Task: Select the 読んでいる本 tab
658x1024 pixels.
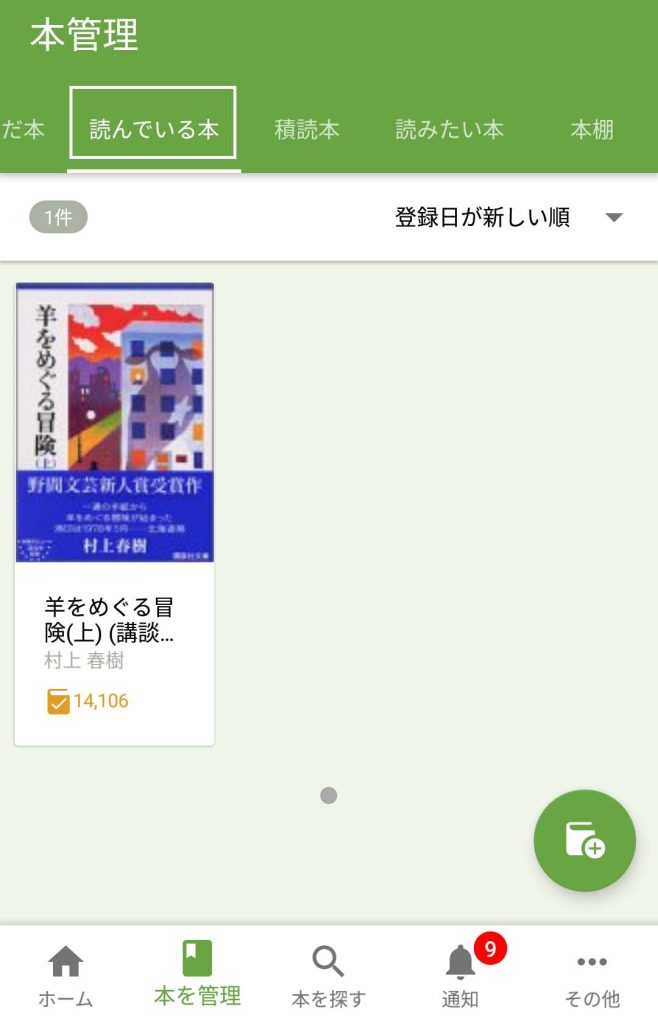Action: pos(153,130)
